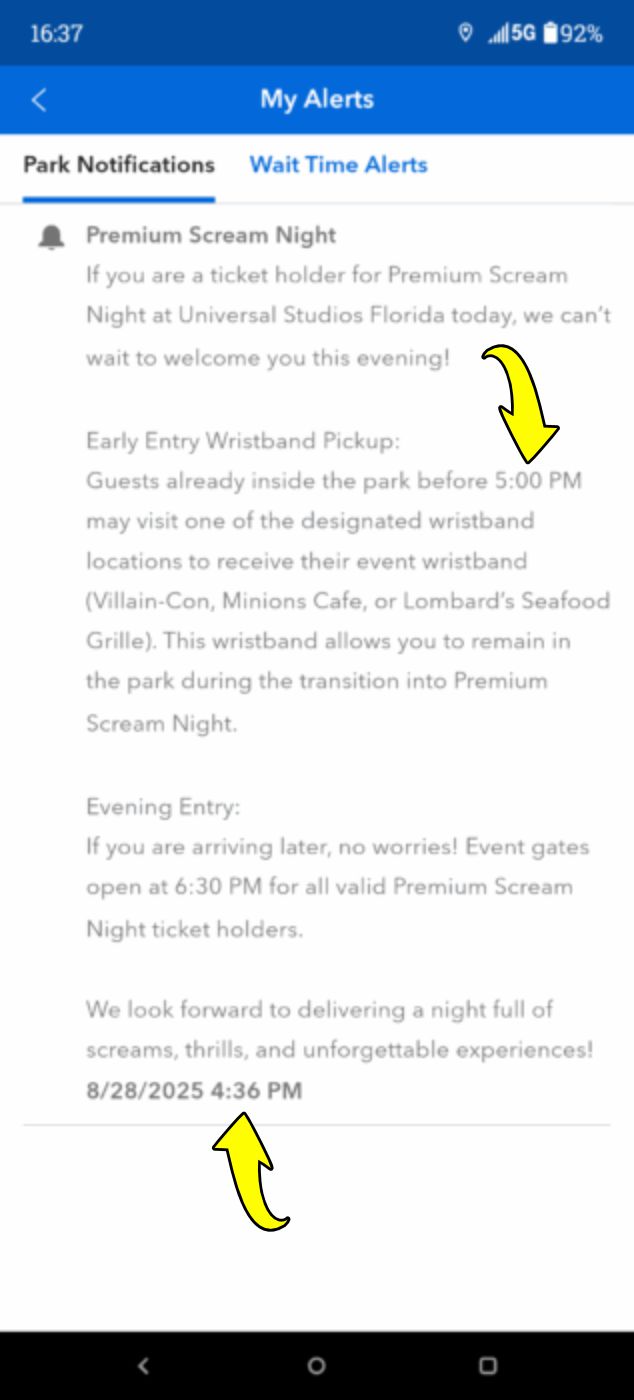Open the recent apps overview

pos(488,1365)
